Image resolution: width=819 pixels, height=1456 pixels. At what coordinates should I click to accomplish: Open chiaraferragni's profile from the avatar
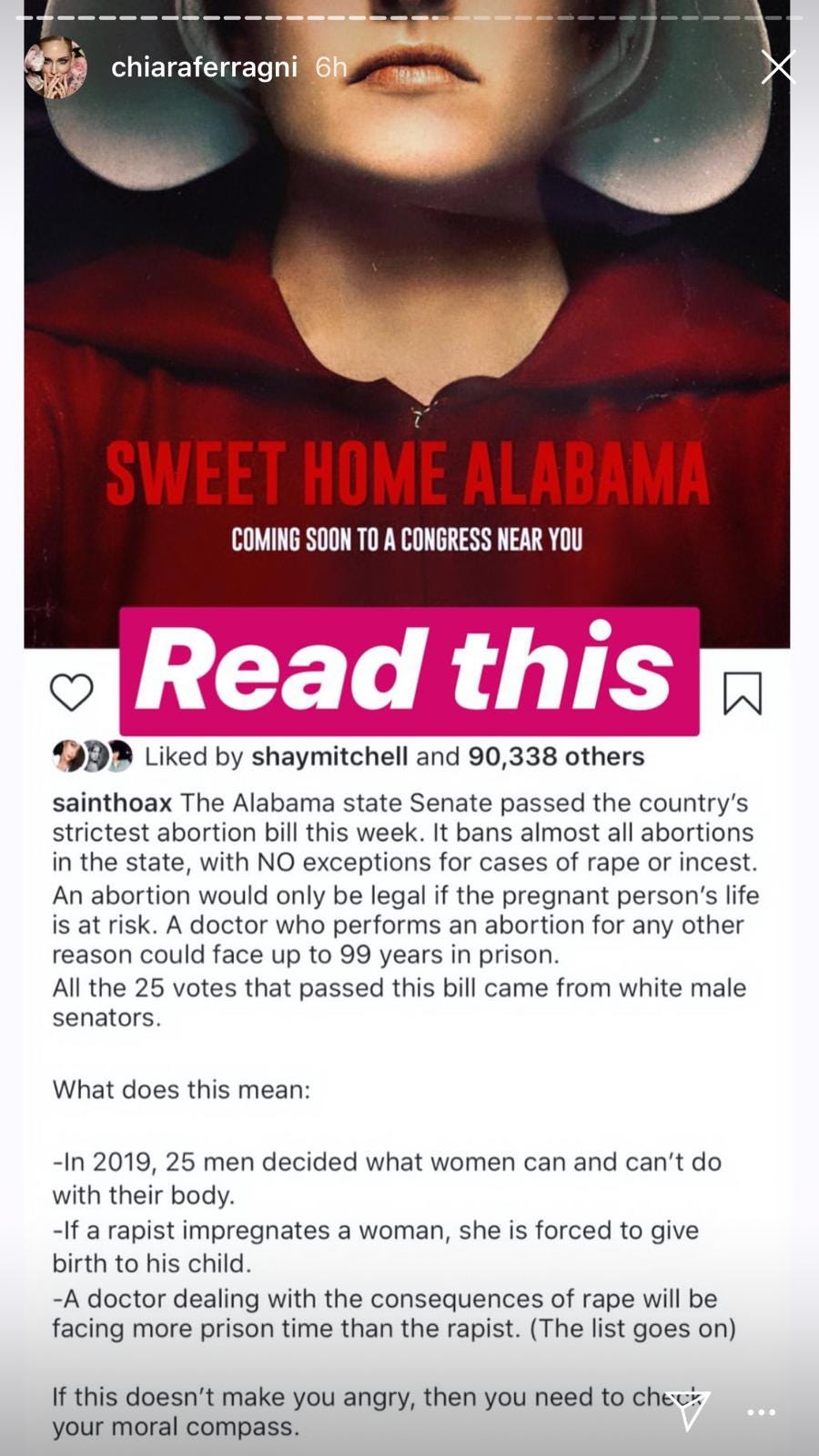coord(56,68)
